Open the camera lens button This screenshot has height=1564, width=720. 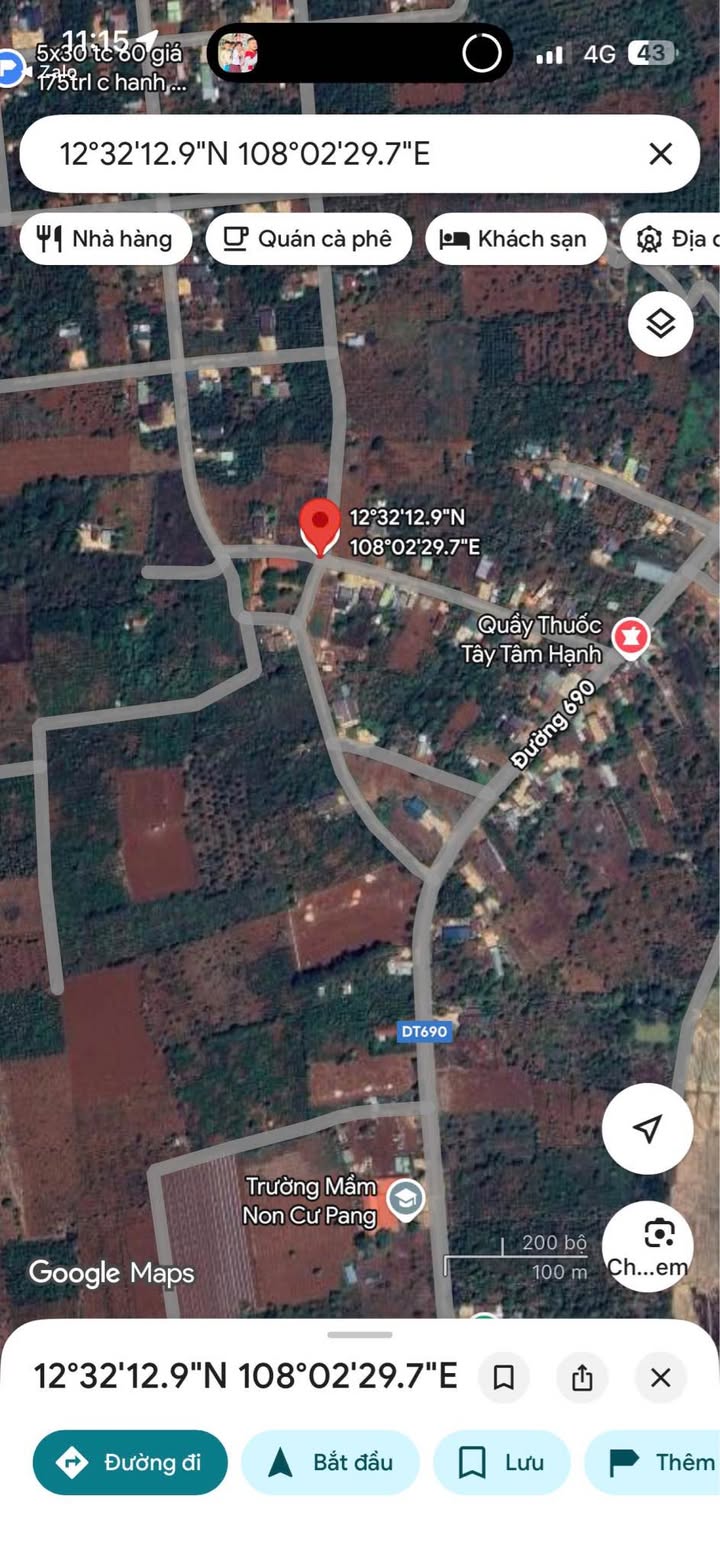click(658, 1236)
